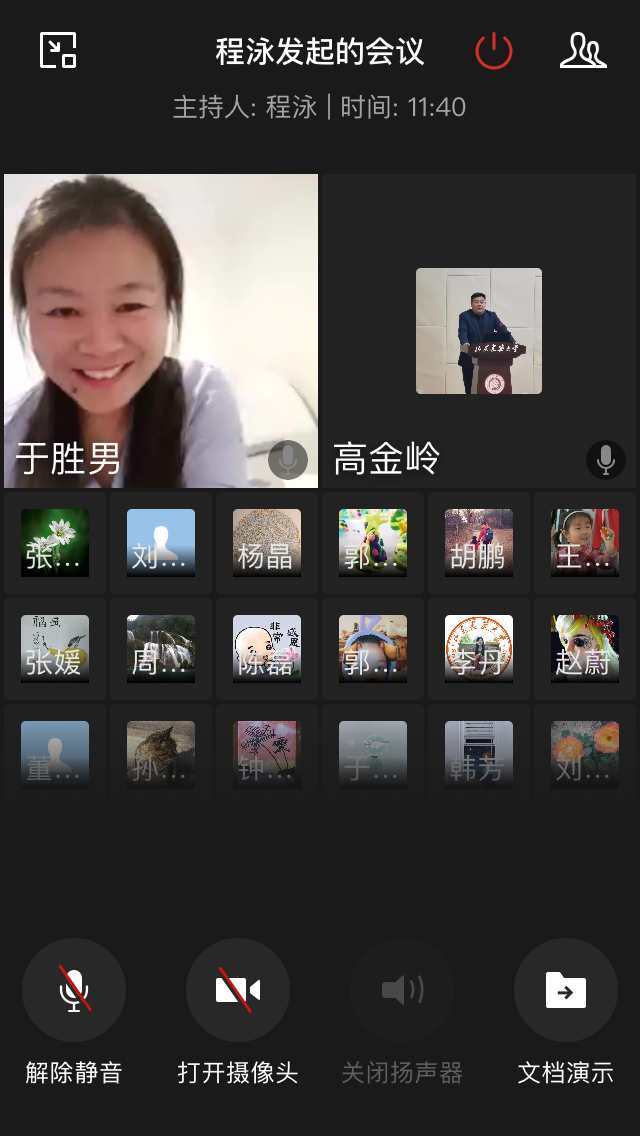Open participant tile 赵蔚
The height and width of the screenshot is (1136, 640).
[x=585, y=649]
